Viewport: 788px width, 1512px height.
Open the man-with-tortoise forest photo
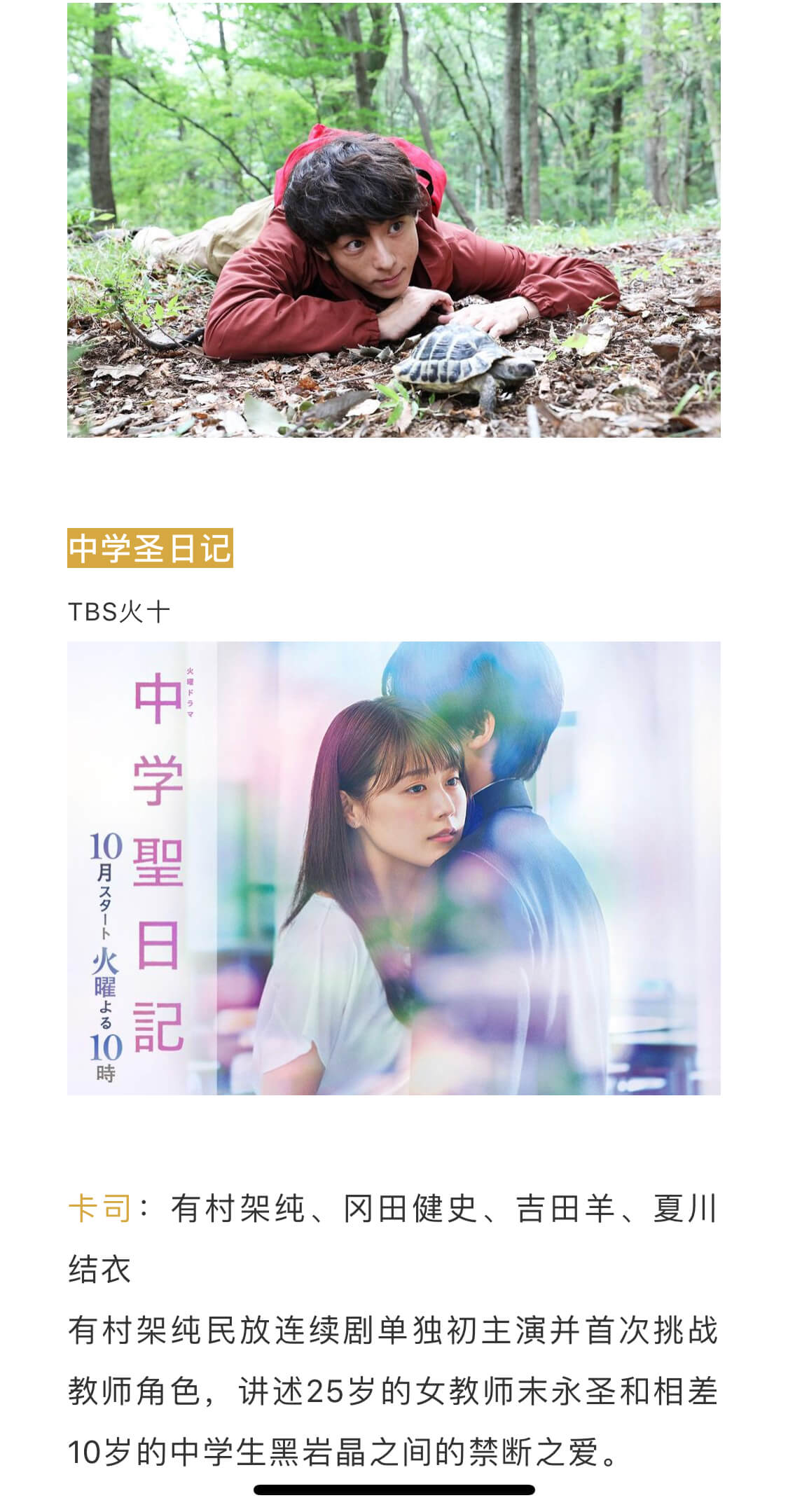[394, 220]
